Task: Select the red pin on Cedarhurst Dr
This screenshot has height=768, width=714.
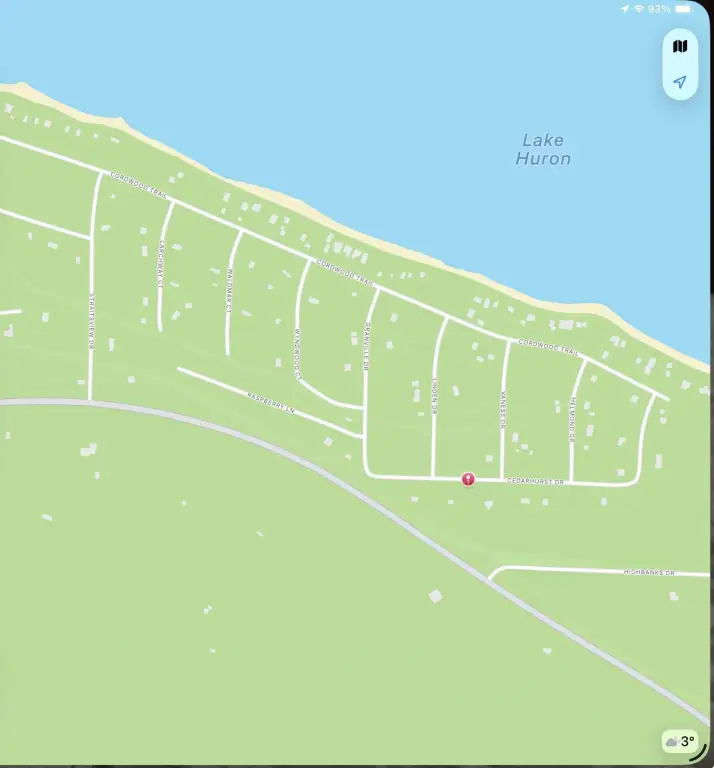Action: point(468,479)
